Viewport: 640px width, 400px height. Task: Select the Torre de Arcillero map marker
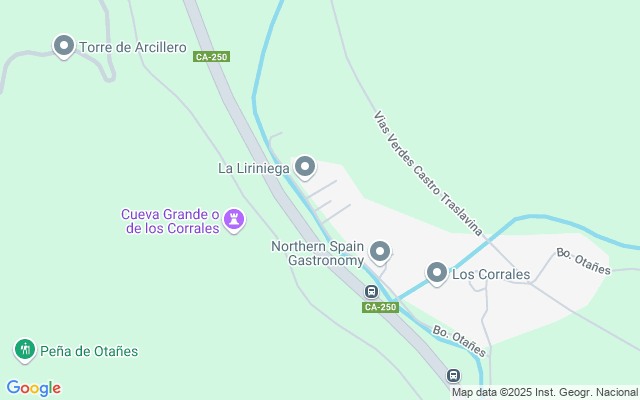(64, 46)
